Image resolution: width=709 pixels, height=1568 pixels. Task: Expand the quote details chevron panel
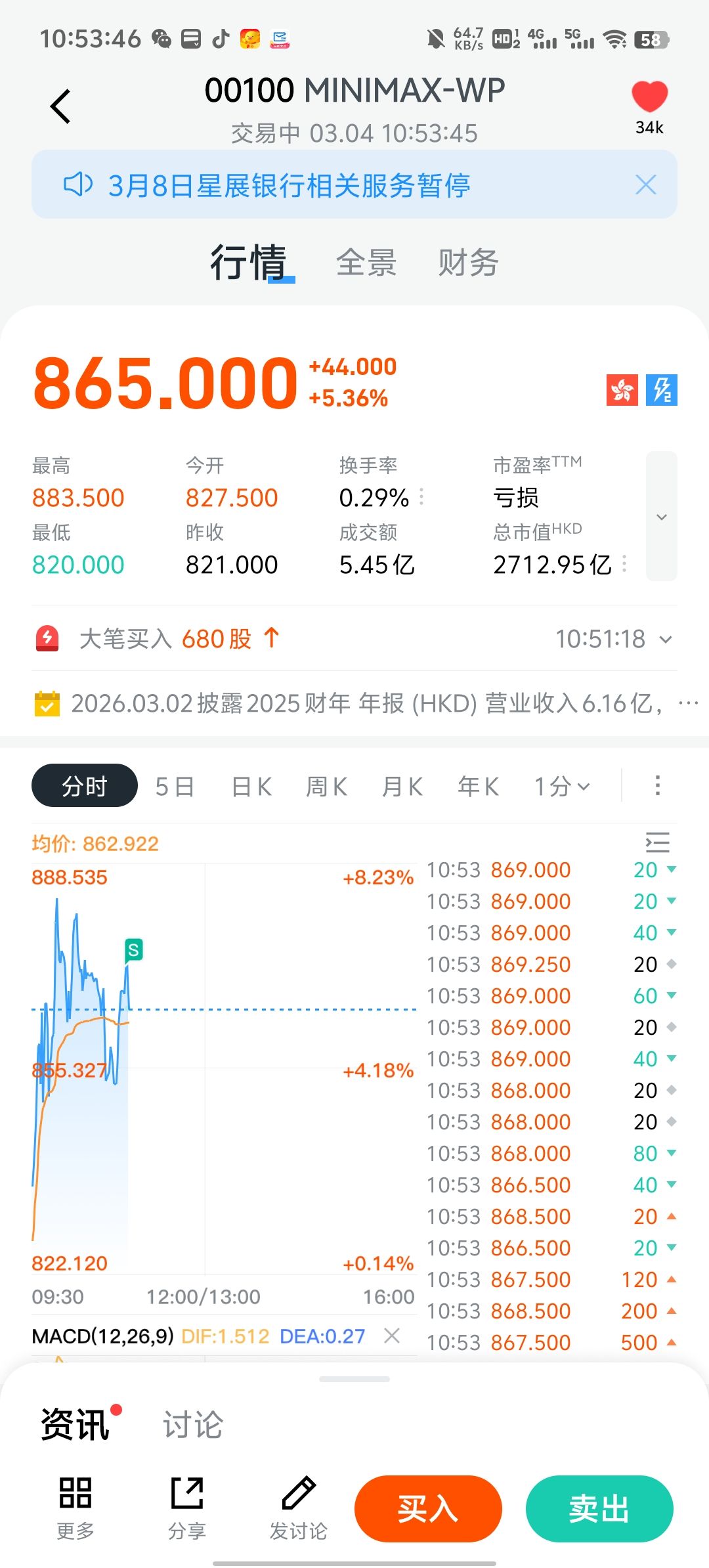661,516
